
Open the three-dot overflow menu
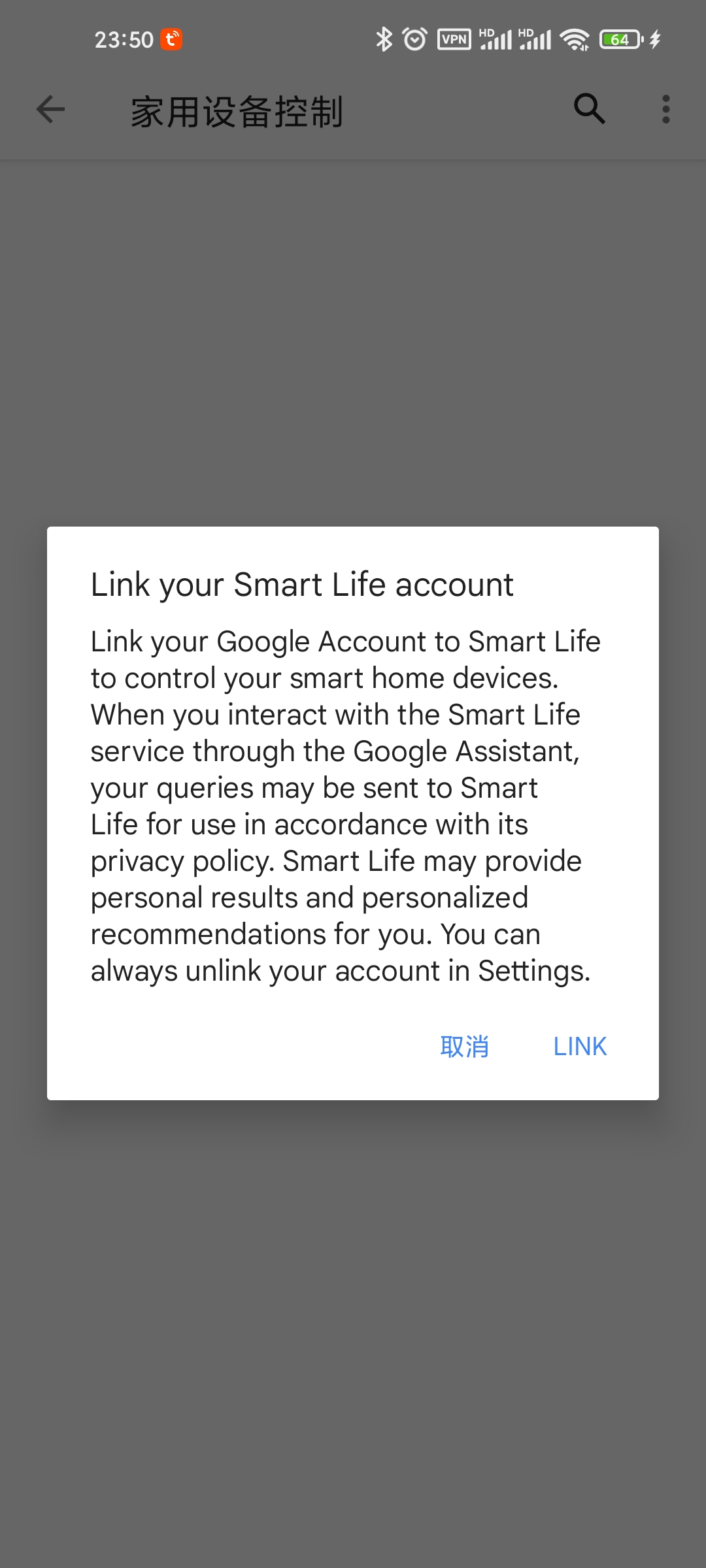coord(665,109)
